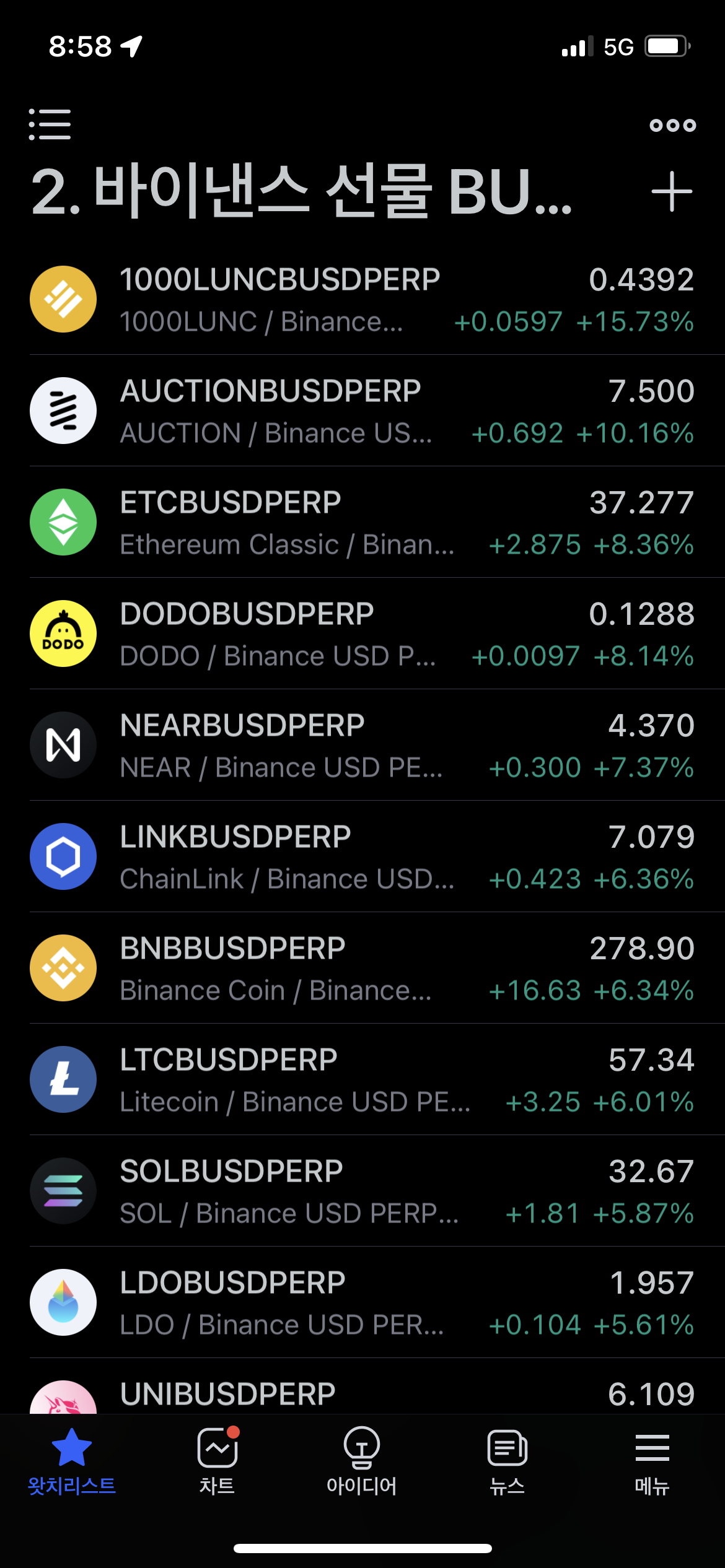Screen dimensions: 725x1568
Task: Open the AUCTIONBUSDPERP row
Action: click(362, 411)
